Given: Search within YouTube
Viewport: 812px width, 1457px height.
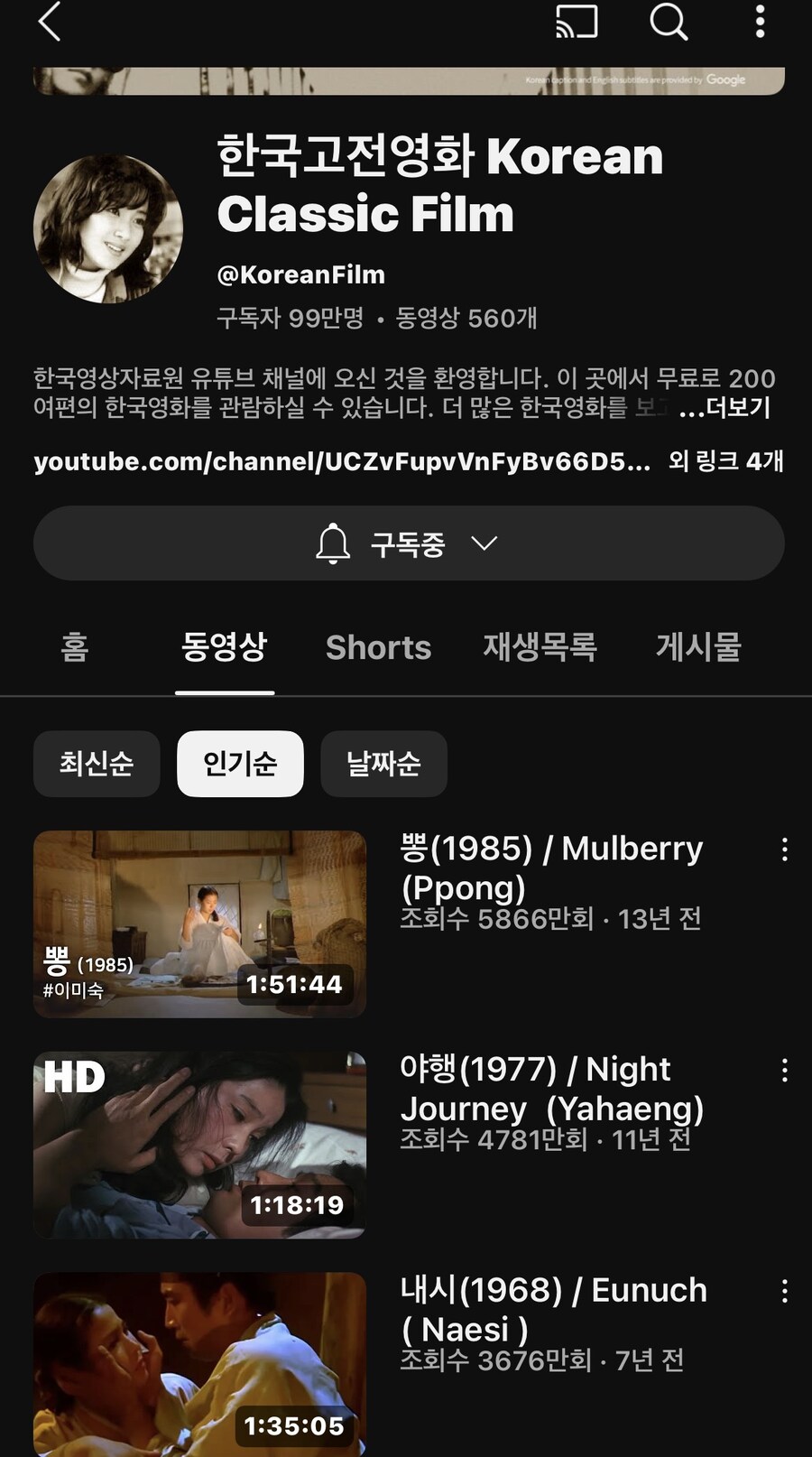Looking at the screenshot, I should [x=669, y=22].
